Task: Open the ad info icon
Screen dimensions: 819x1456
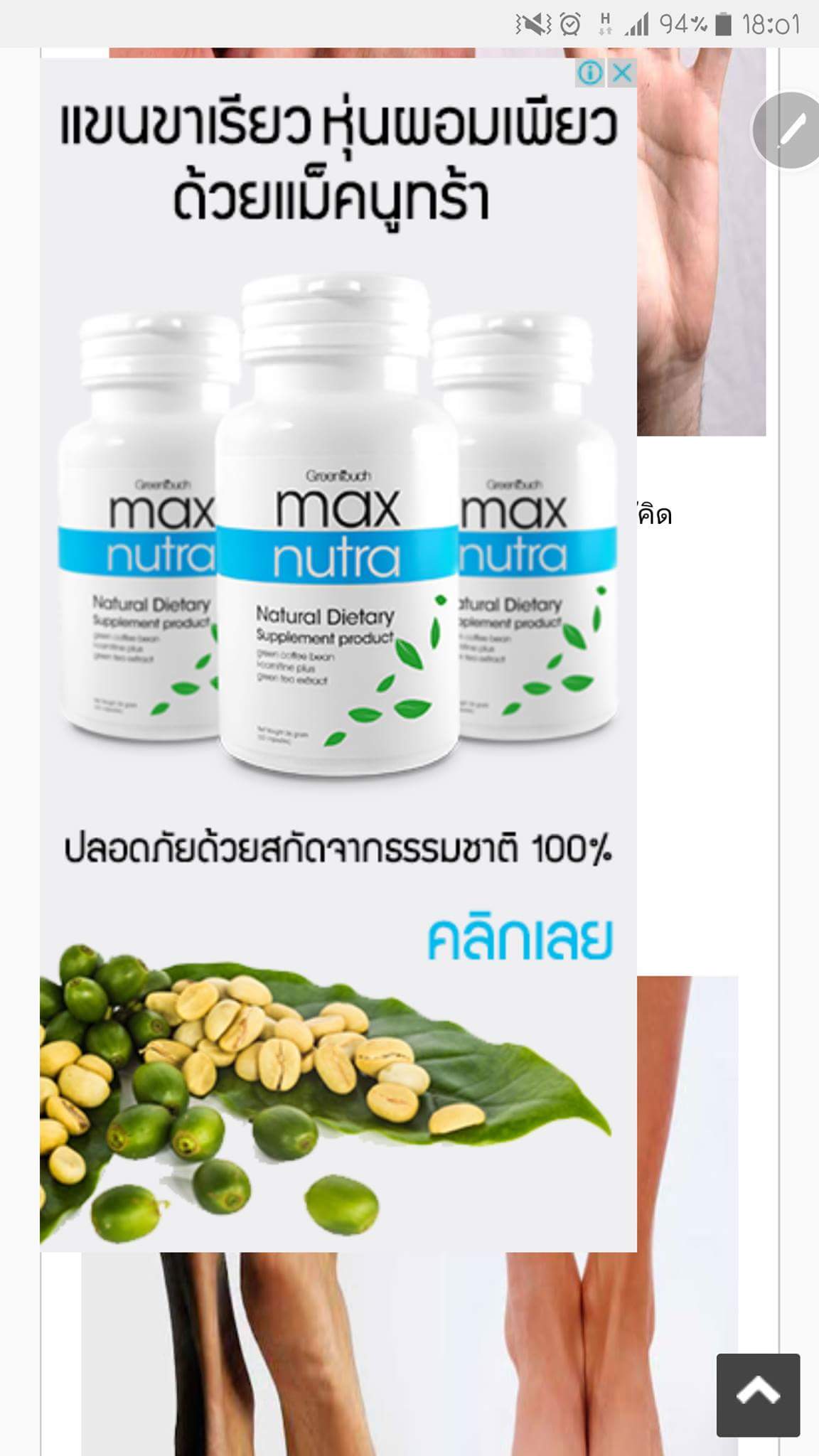Action: [x=590, y=73]
